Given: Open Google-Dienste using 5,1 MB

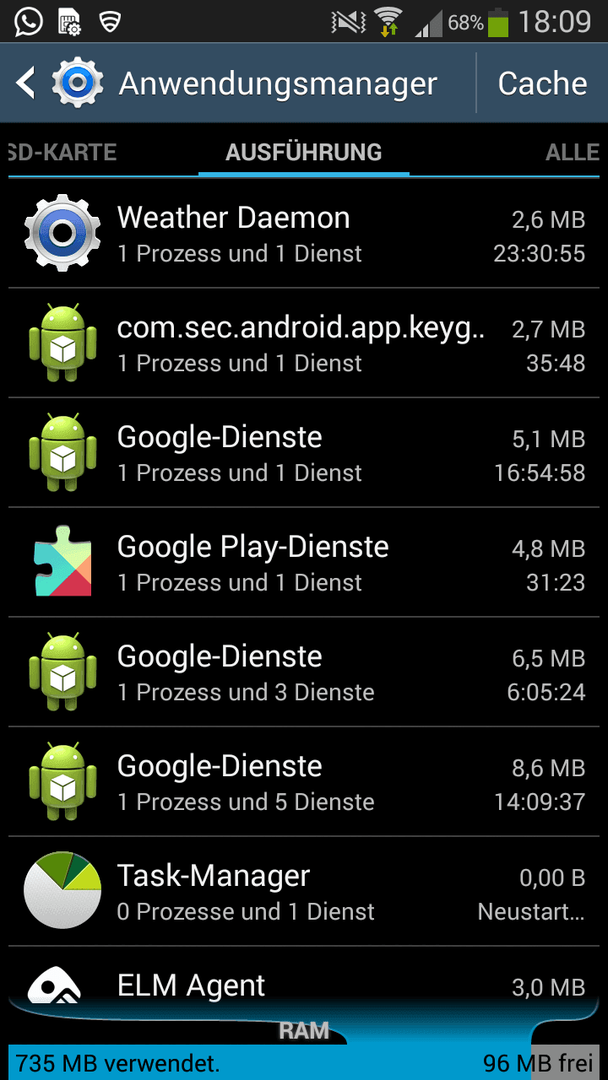Looking at the screenshot, I should click(x=304, y=453).
